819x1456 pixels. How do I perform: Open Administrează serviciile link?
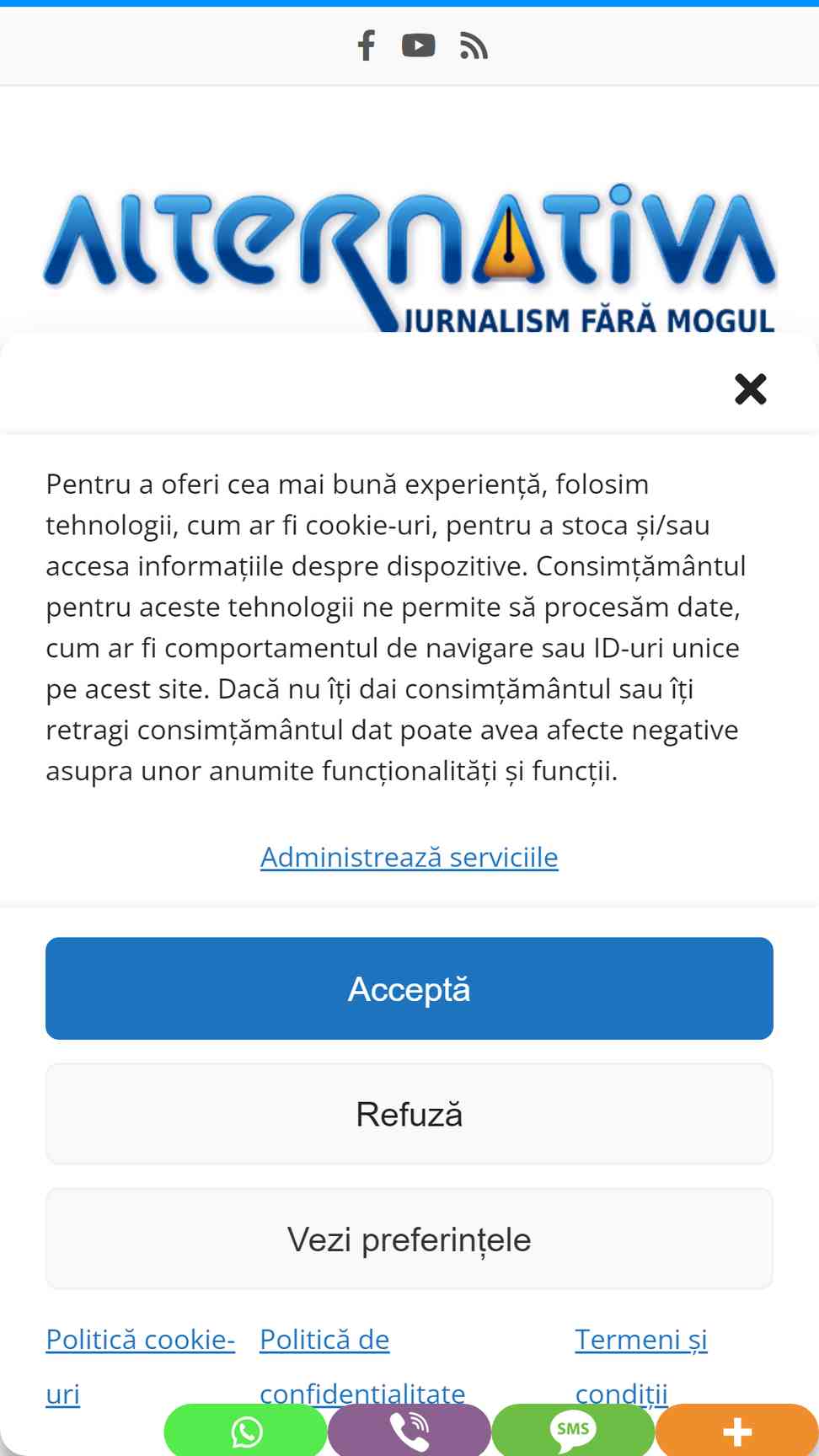[x=409, y=857]
